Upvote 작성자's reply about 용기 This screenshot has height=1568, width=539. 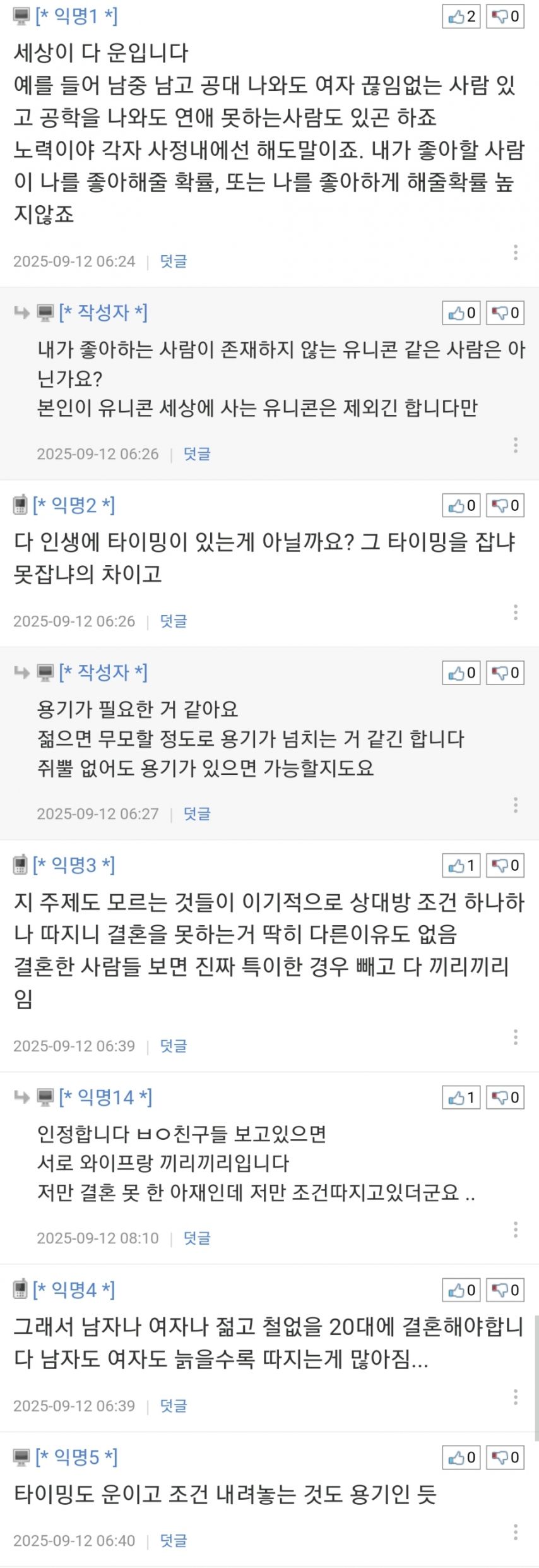point(461,673)
